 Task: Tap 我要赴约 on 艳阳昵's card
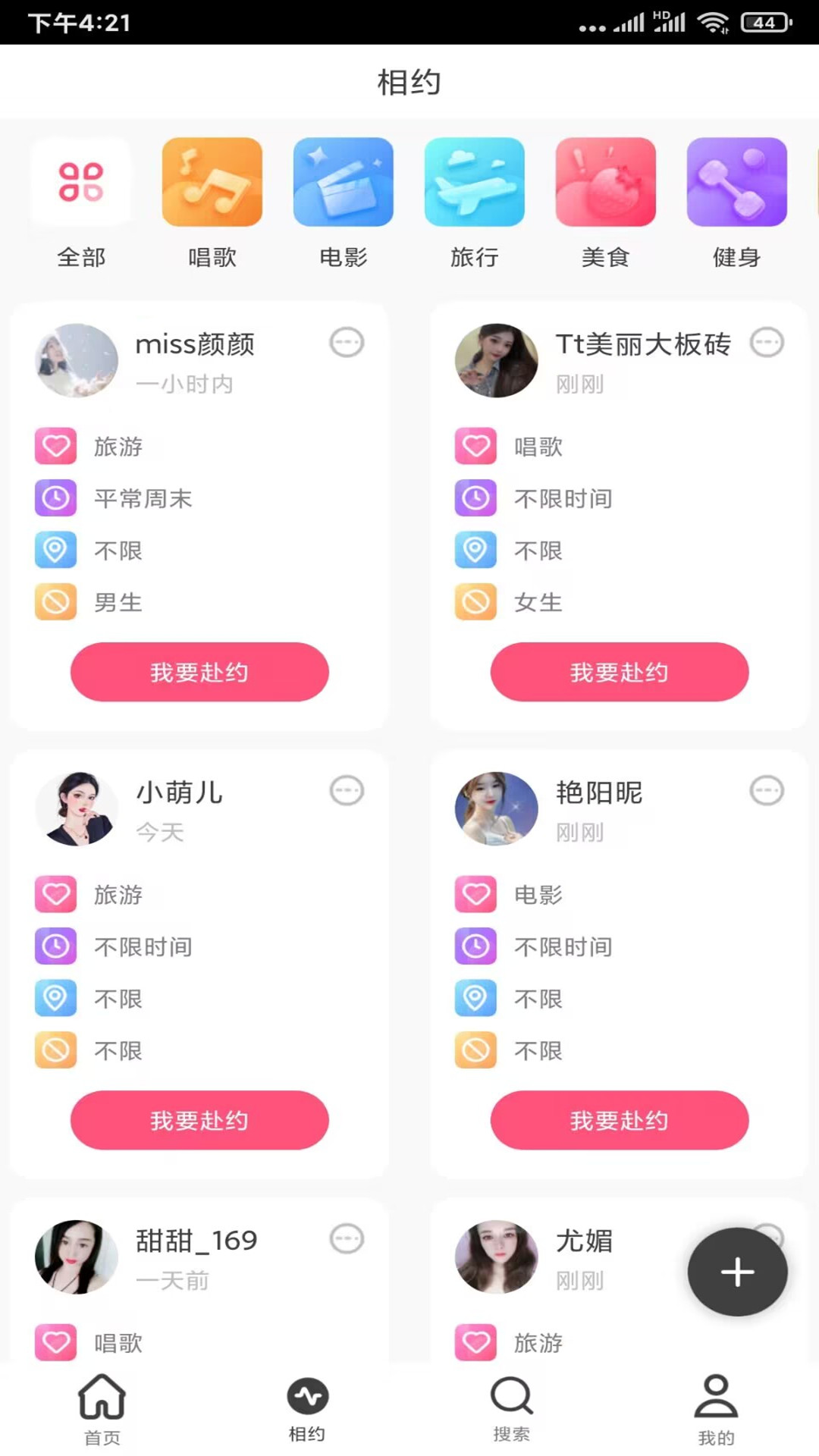(620, 1120)
